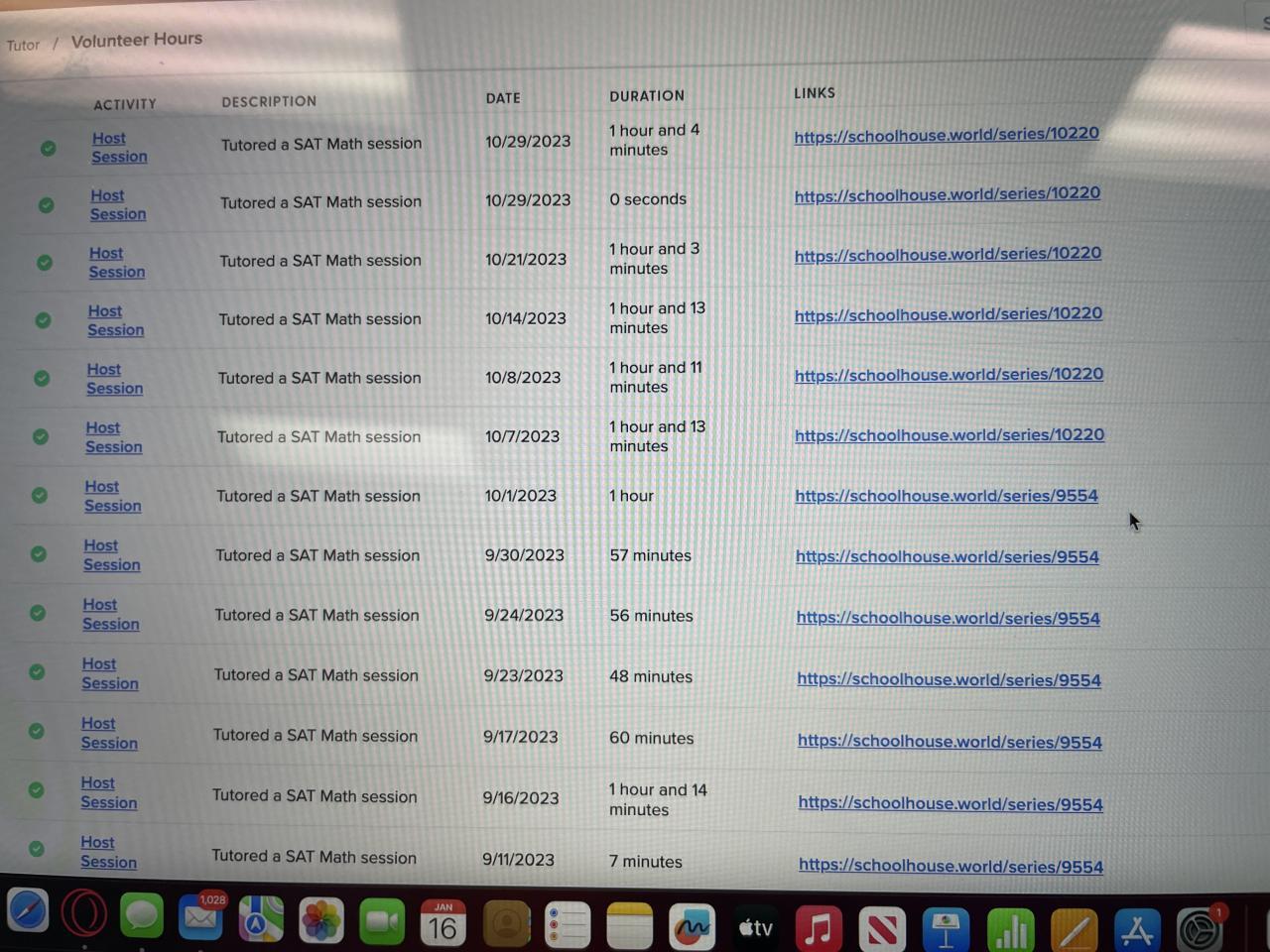Open Host Session dated 9/17/2023
The image size is (1270, 952).
tap(109, 733)
